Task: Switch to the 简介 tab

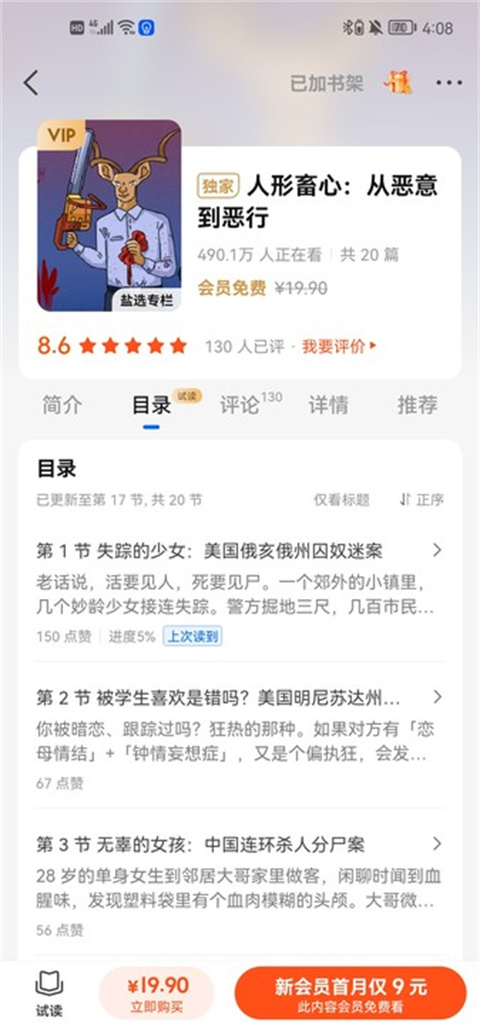Action: point(62,405)
